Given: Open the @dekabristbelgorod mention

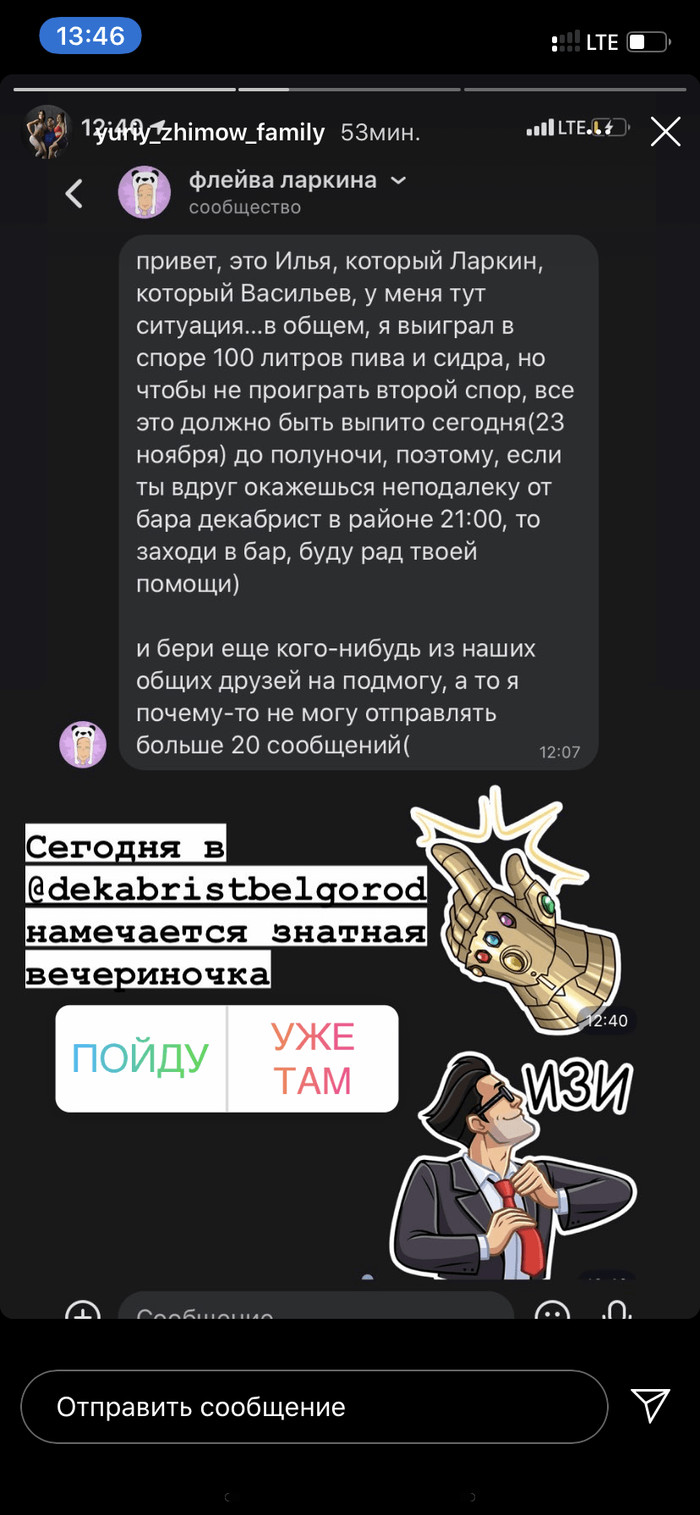Looking at the screenshot, I should tap(226, 888).
